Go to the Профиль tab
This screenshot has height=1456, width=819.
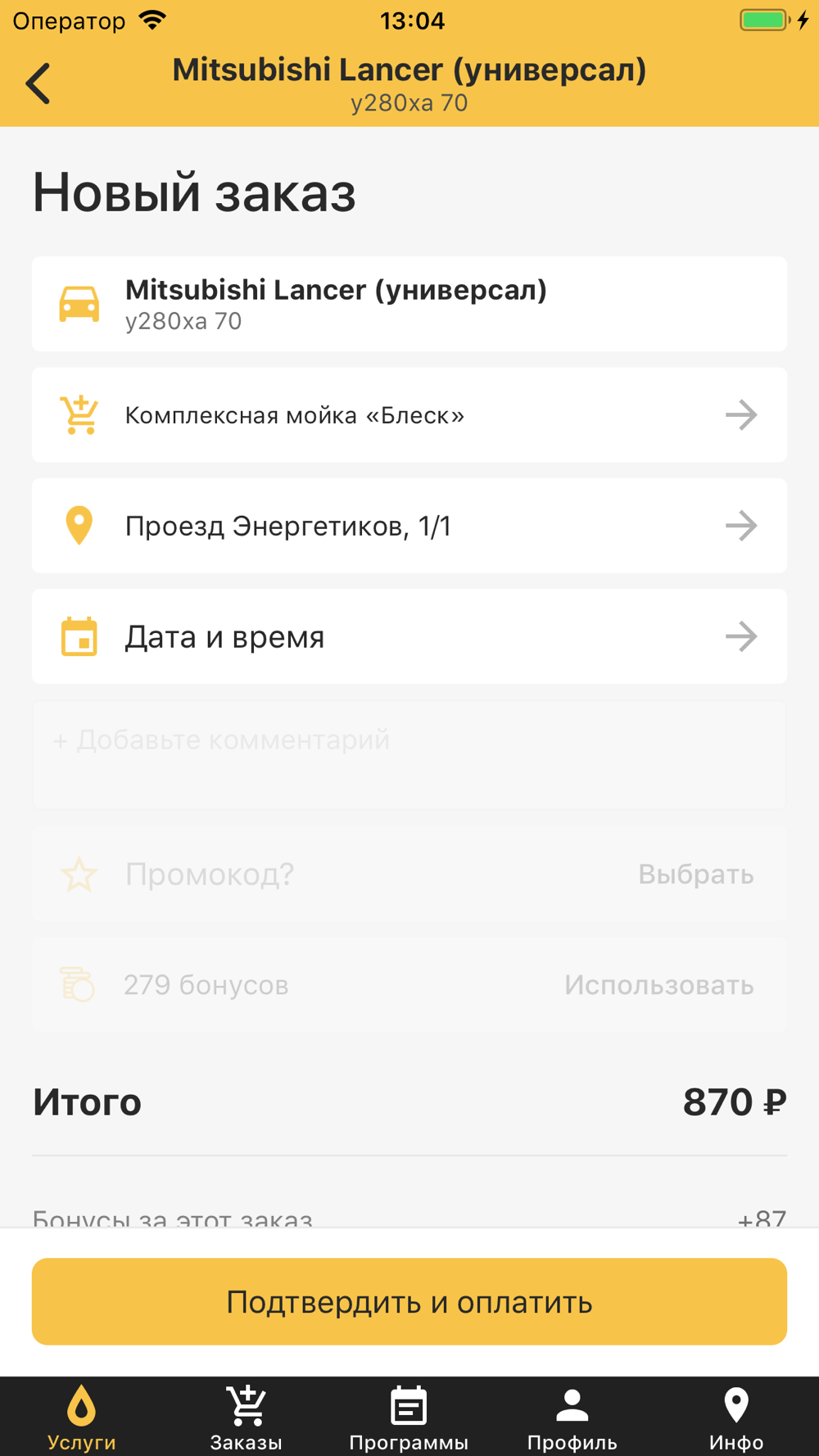tap(572, 1418)
